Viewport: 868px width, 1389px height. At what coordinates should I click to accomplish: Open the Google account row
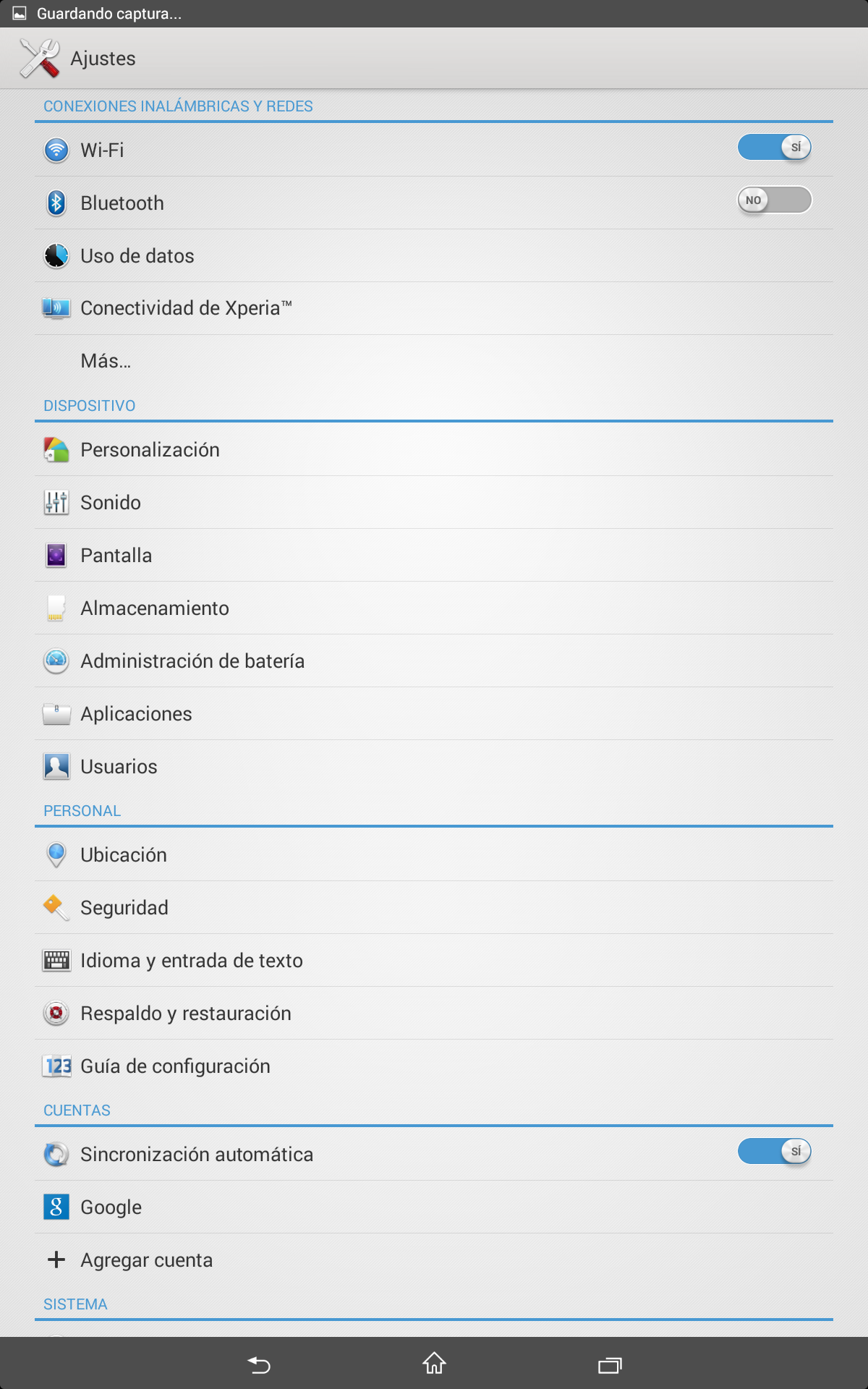coord(434,1207)
